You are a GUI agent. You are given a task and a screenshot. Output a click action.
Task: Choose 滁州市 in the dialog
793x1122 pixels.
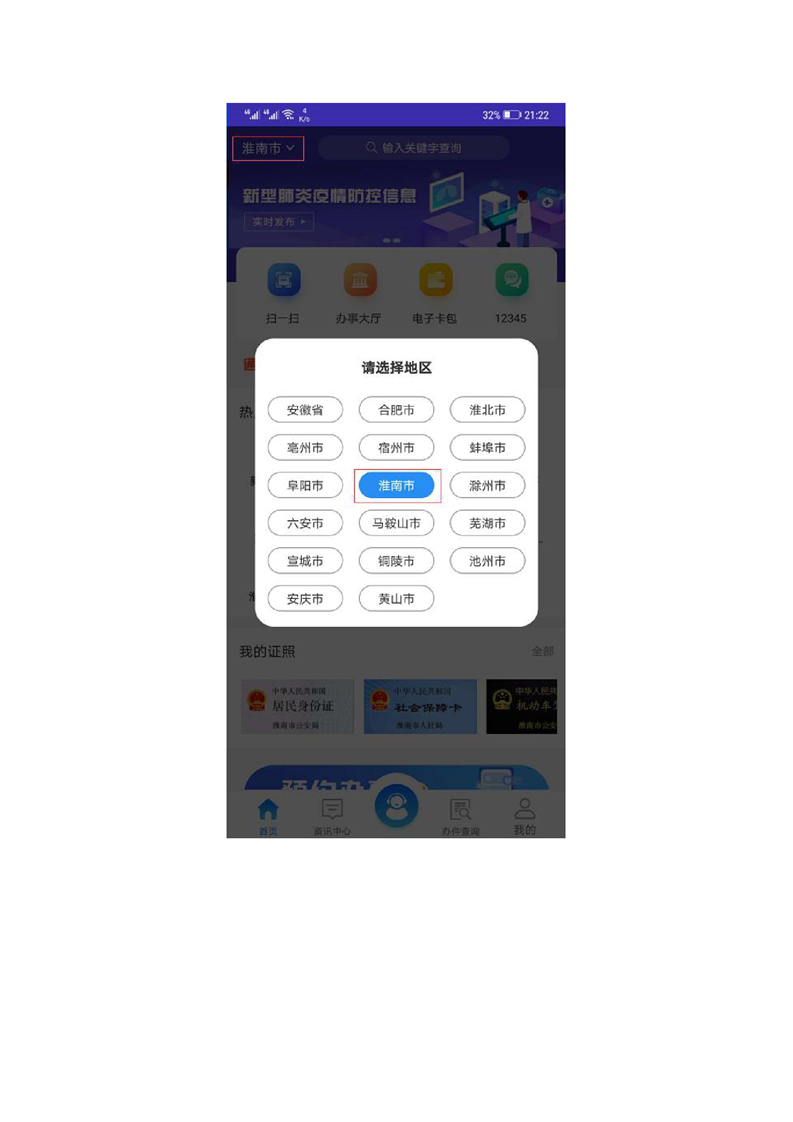[x=487, y=486]
